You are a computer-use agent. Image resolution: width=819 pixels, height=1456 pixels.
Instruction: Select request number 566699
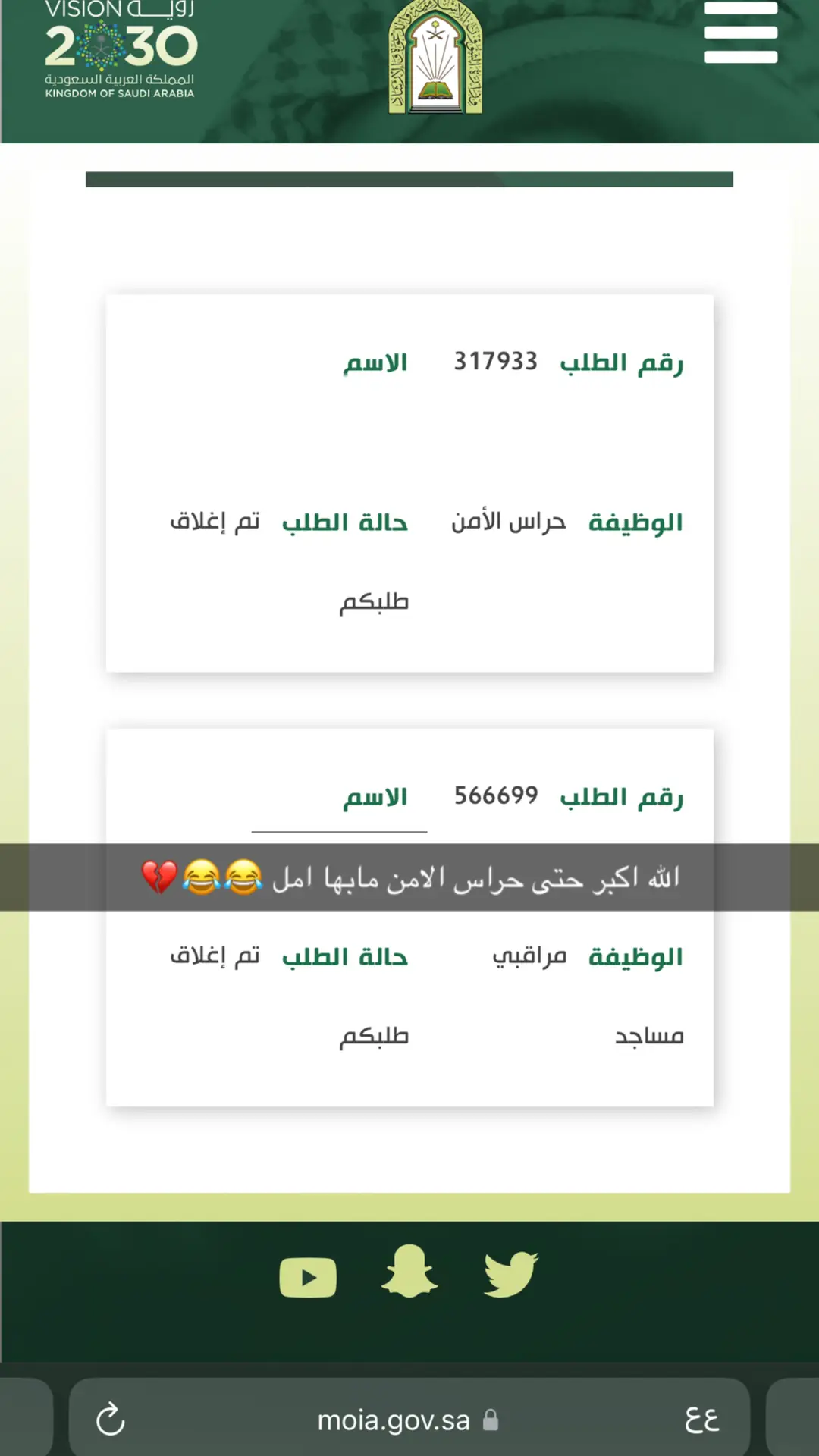point(497,796)
